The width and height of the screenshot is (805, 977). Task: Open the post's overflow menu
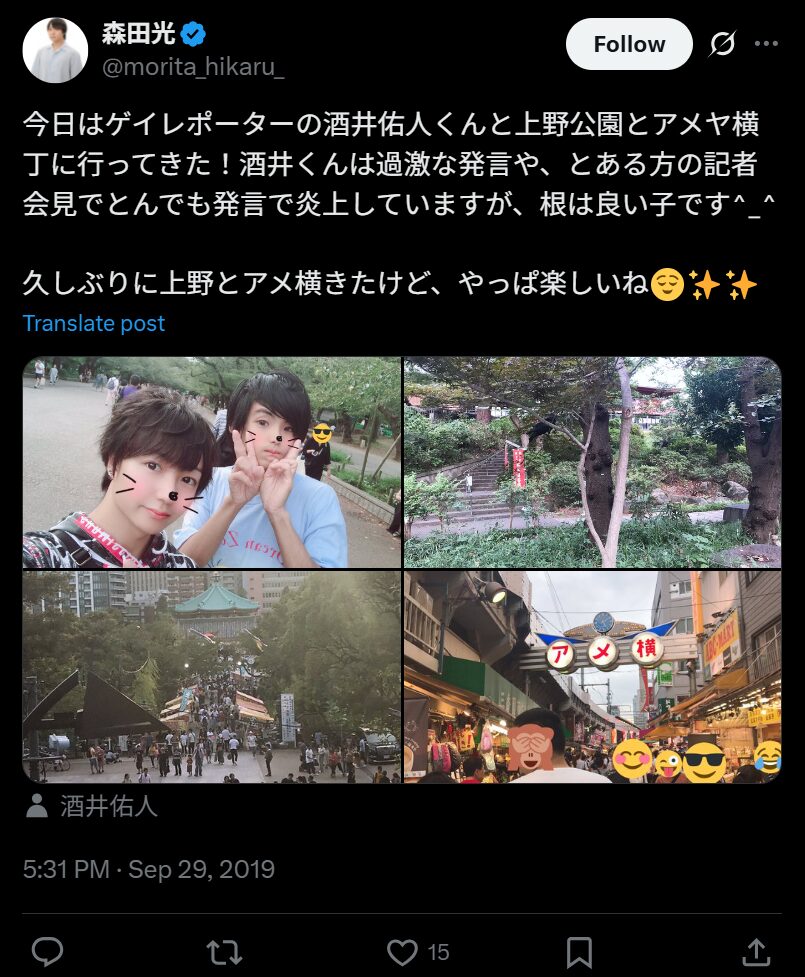coord(766,44)
